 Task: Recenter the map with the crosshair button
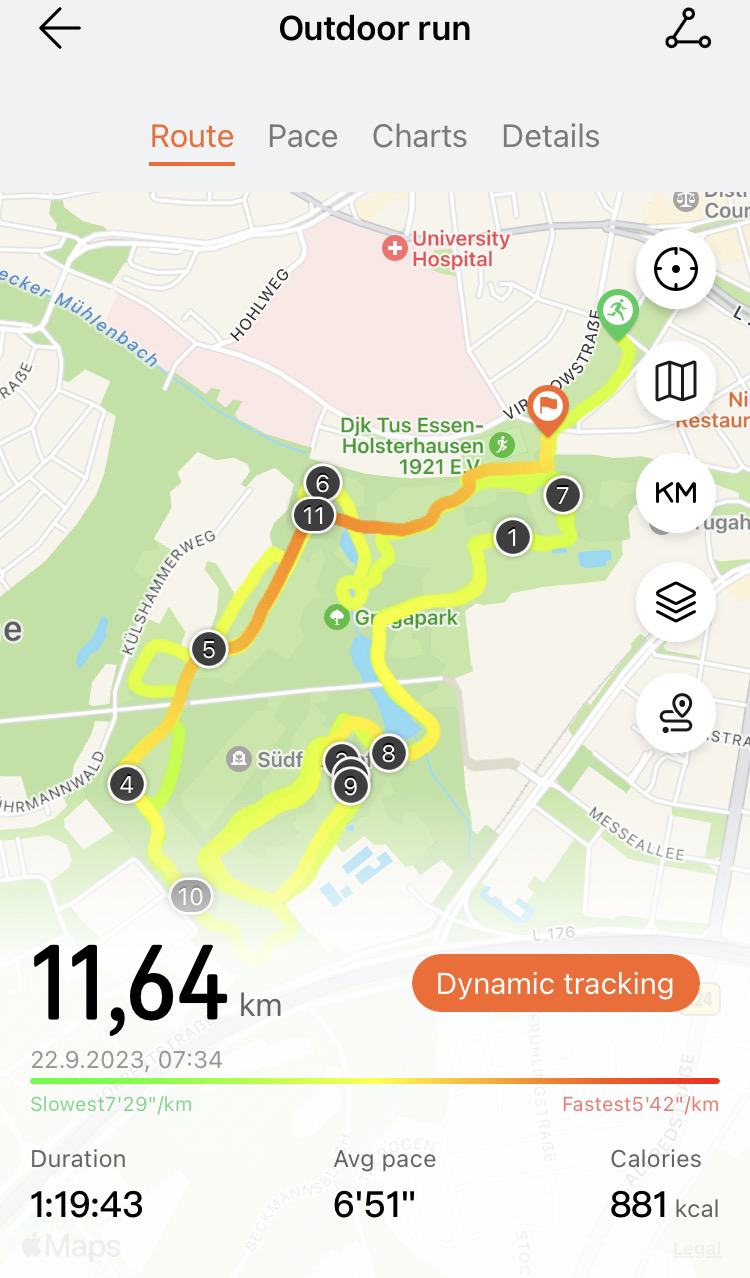tap(676, 270)
